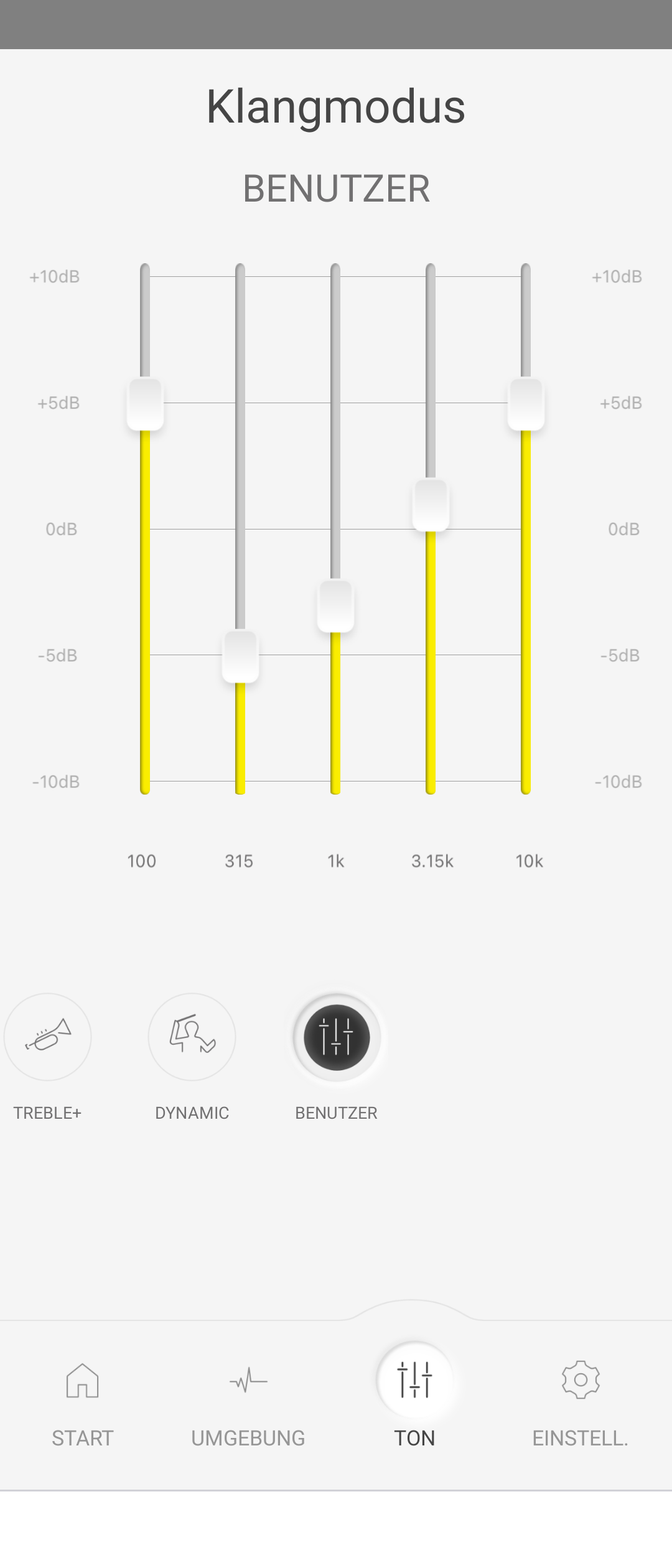Viewport: 672px width, 1568px height.
Task: Switch to the UMGEBUNG tab
Action: pyautogui.click(x=248, y=1399)
